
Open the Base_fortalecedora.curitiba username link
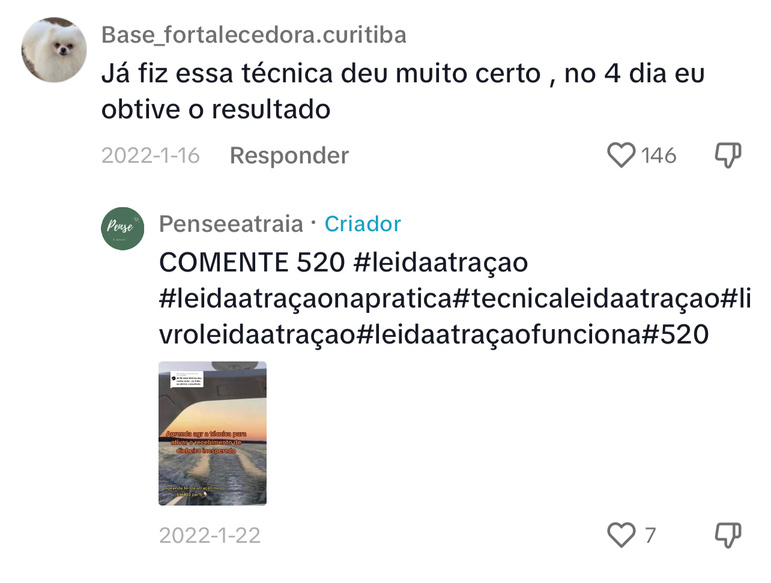(x=254, y=35)
